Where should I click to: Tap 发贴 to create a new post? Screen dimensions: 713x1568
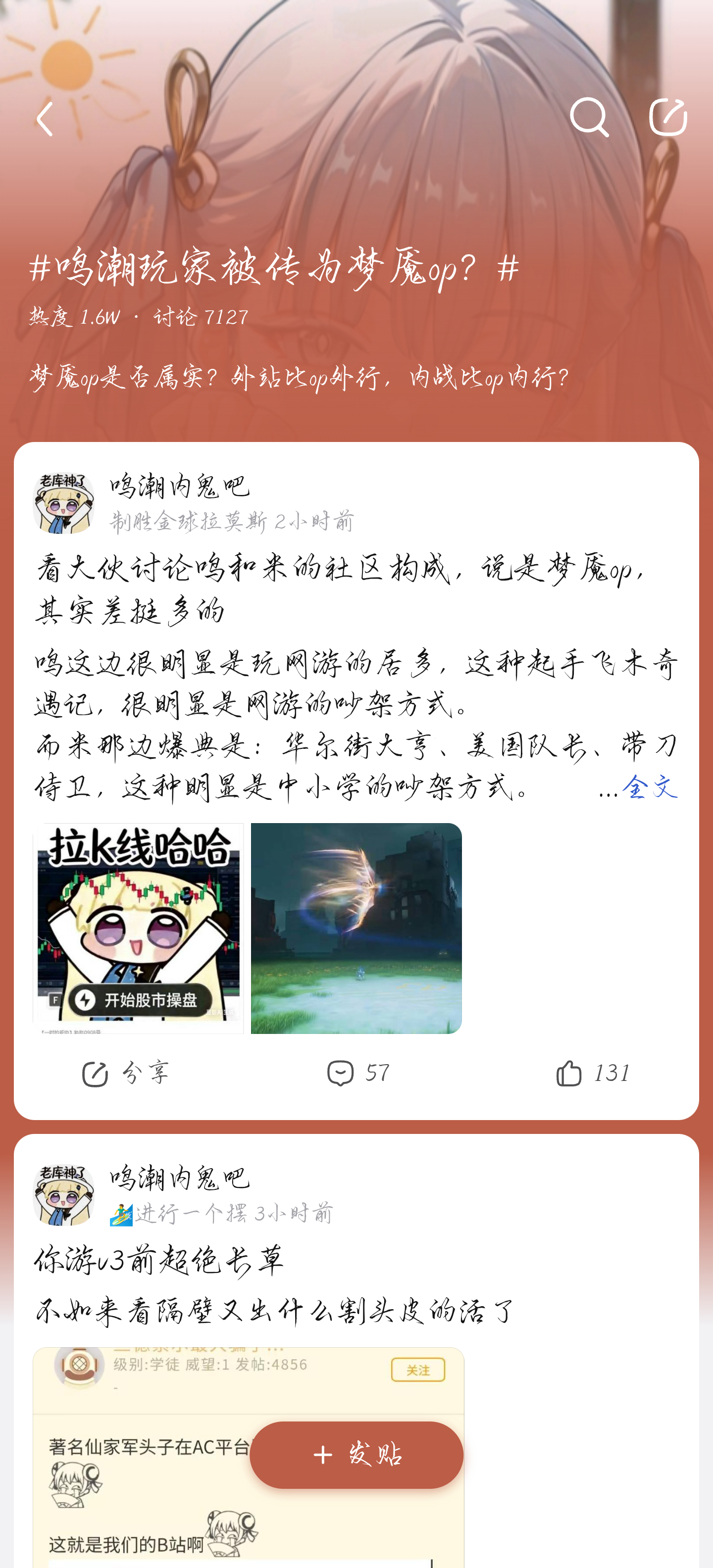[x=356, y=1454]
